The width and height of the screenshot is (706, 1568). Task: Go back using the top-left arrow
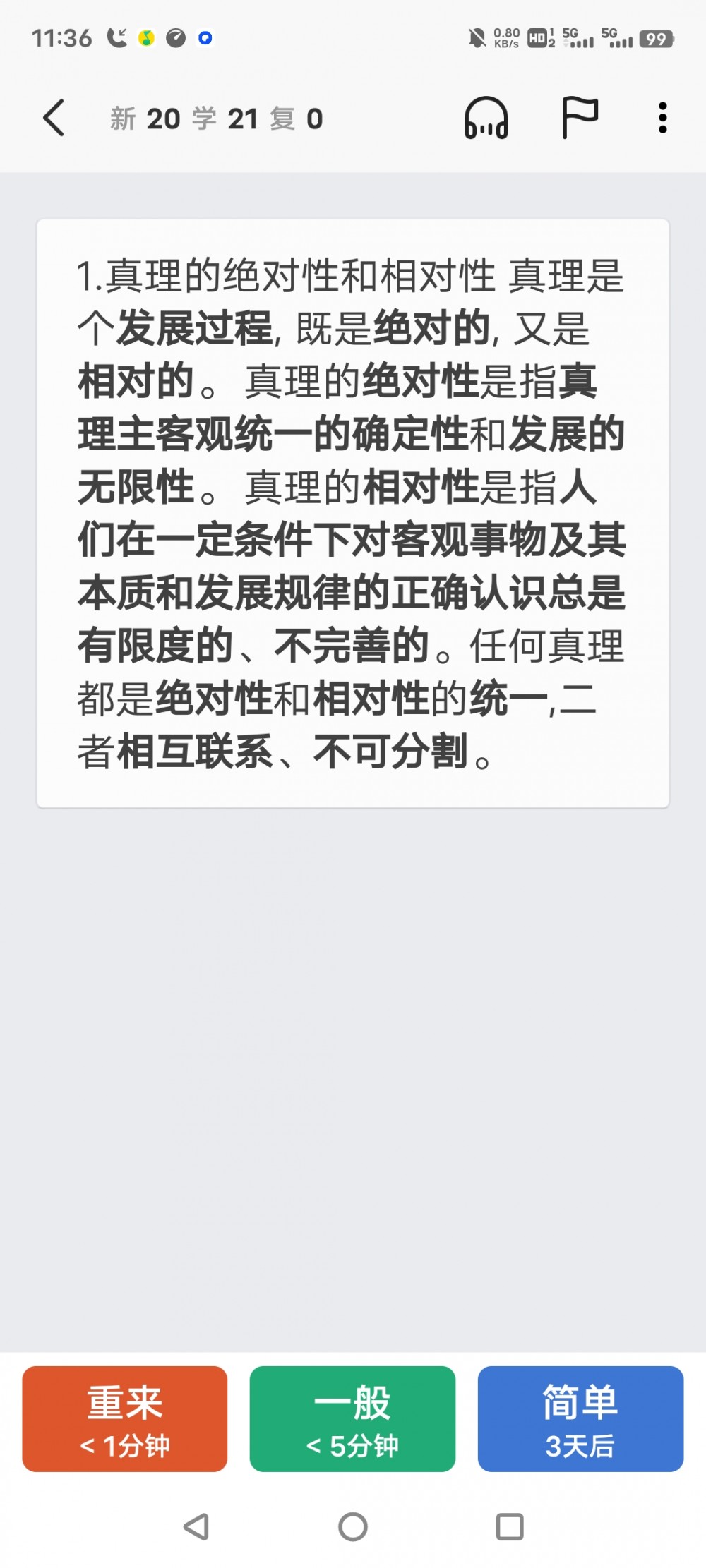54,118
